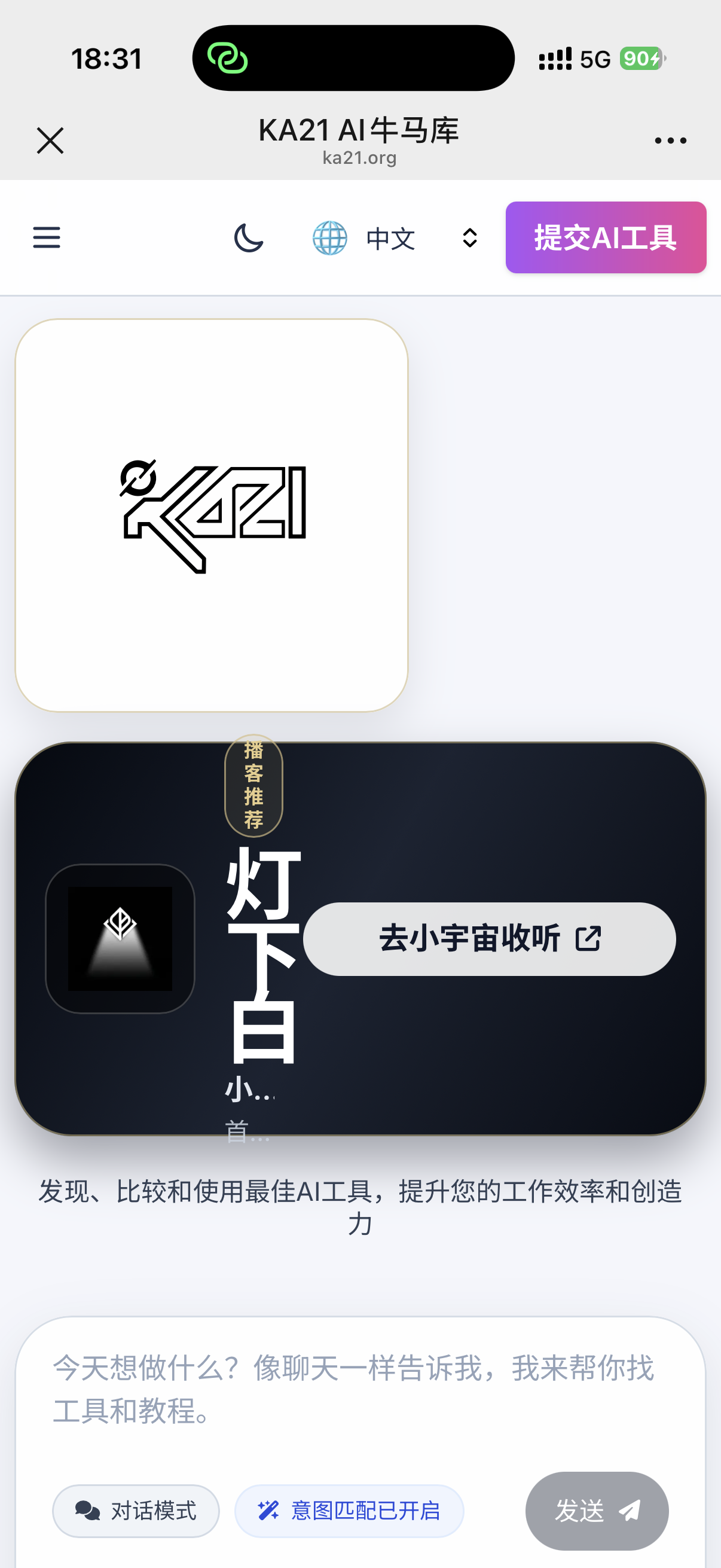
Task: Open the site's hamburger menu
Action: (x=46, y=237)
